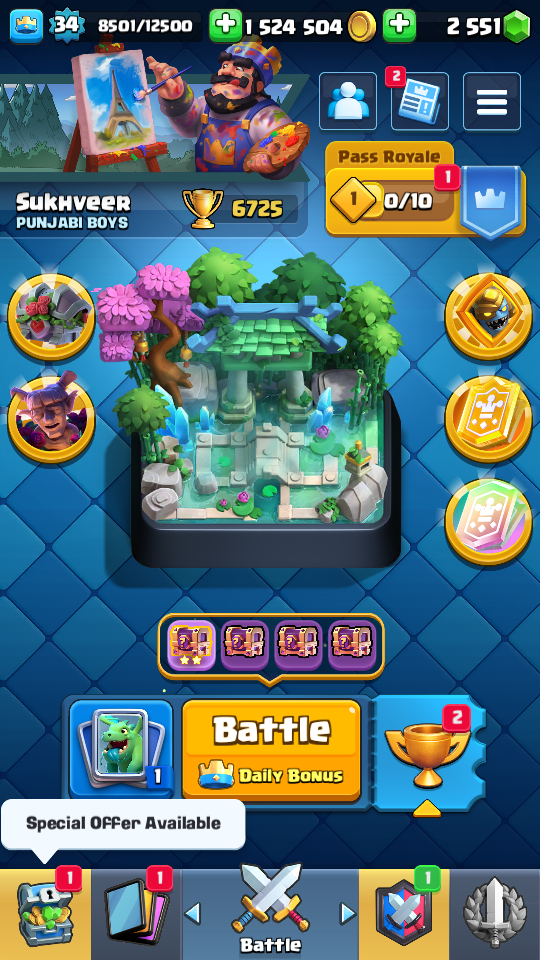This screenshot has width=540, height=960.
Task: Start a match with the Battle button
Action: tap(271, 749)
